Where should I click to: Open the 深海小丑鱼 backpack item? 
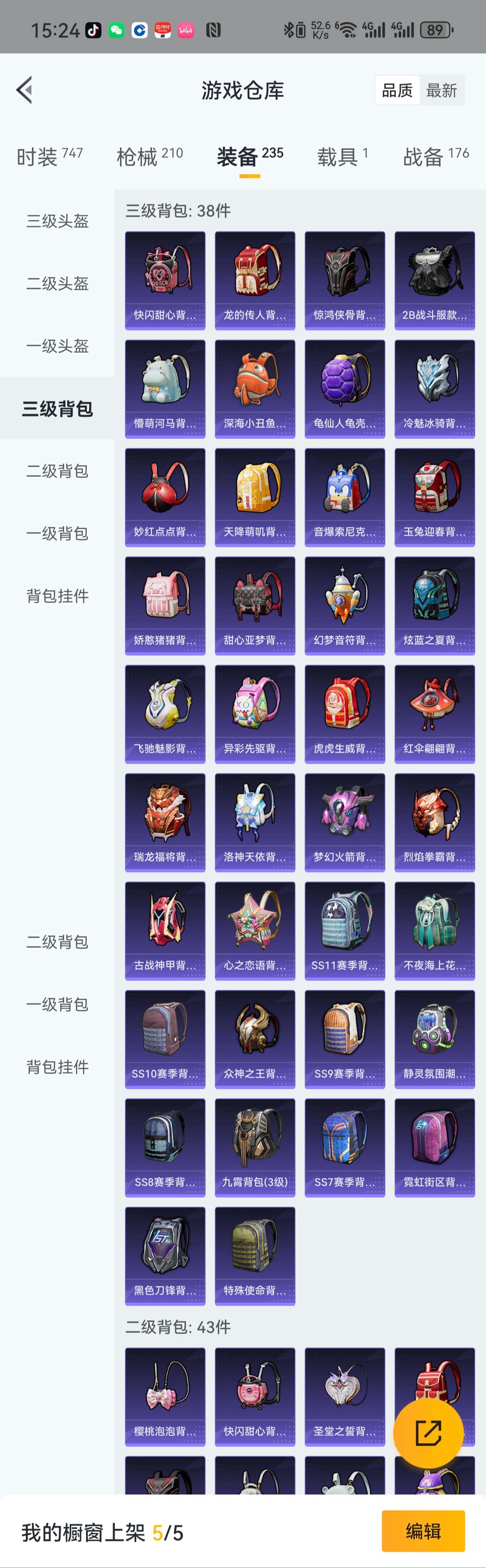pyautogui.click(x=255, y=388)
